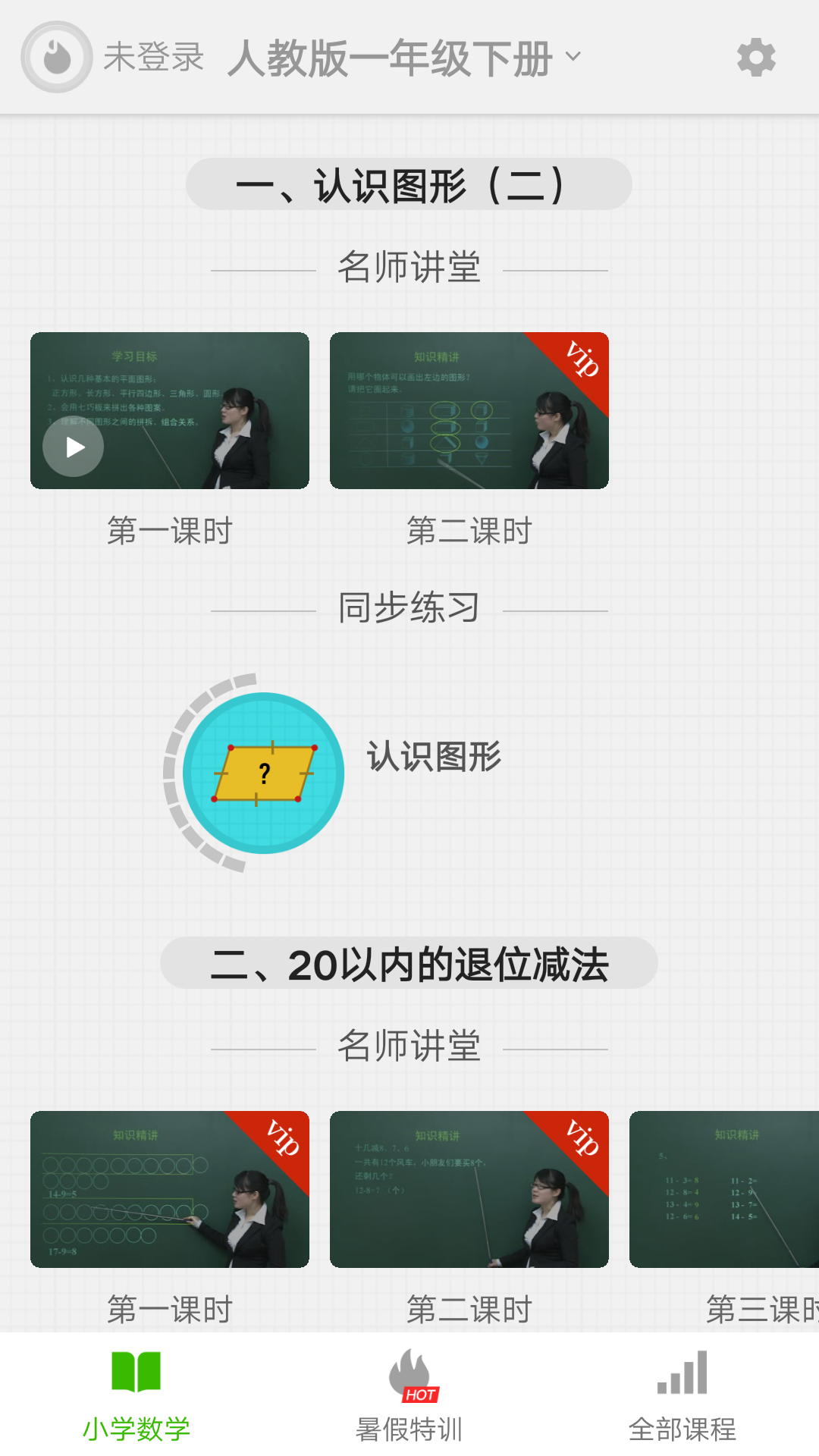
Task: Tap the 未登录 profile avatar to log in
Action: (57, 58)
